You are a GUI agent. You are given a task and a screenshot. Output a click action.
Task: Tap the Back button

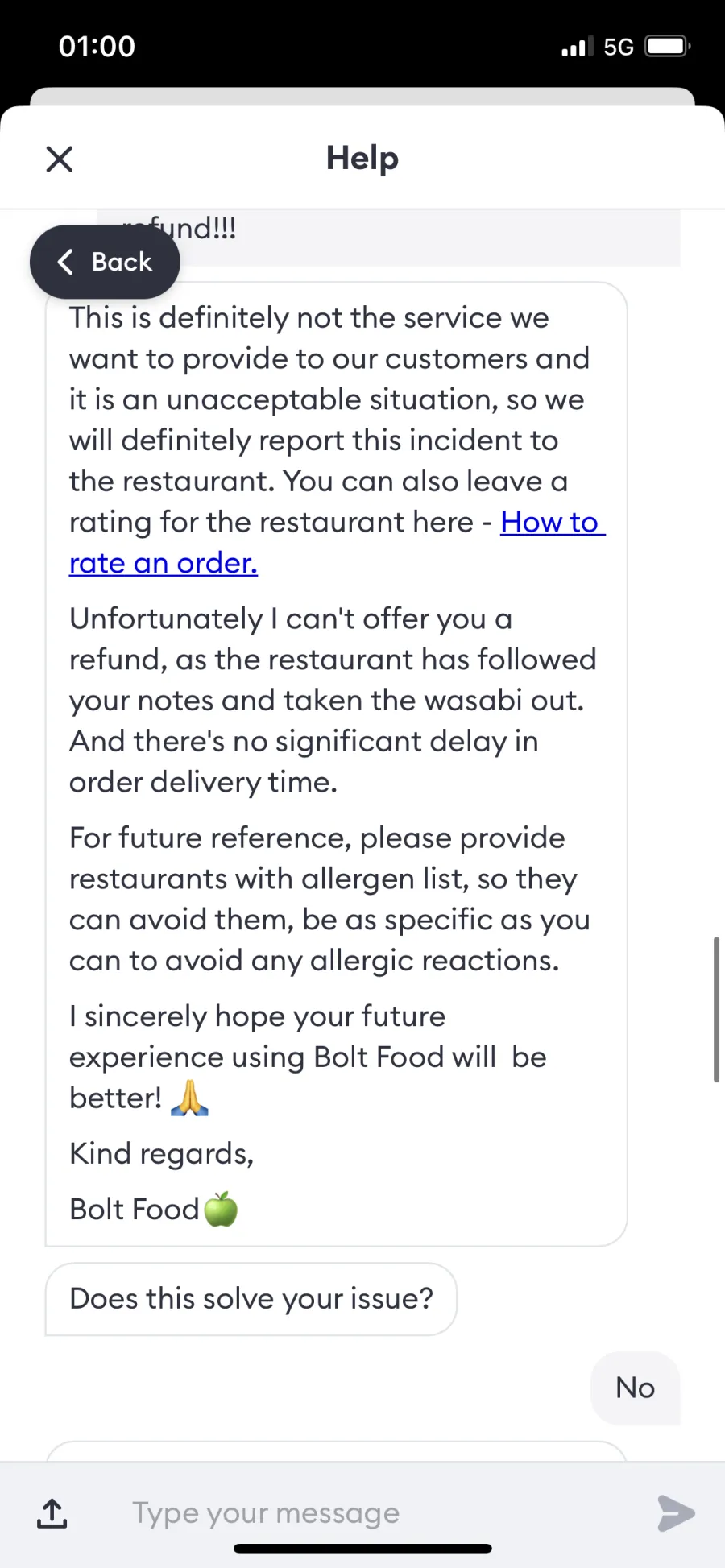coord(105,262)
